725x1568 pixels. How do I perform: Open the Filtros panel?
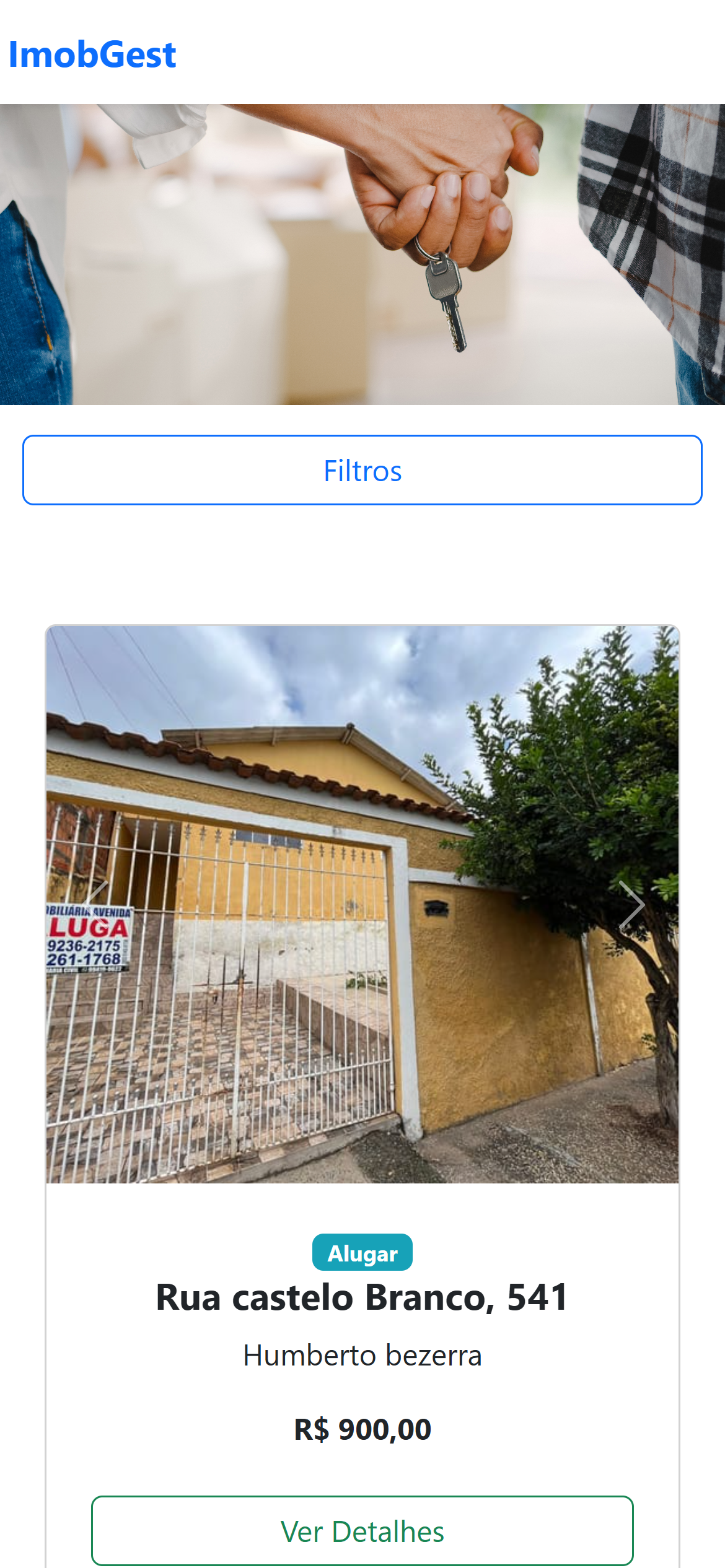tap(362, 471)
